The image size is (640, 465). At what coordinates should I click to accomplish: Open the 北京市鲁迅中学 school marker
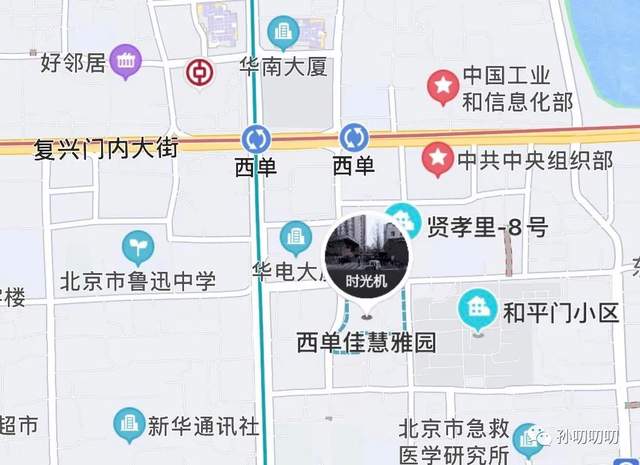click(x=138, y=247)
